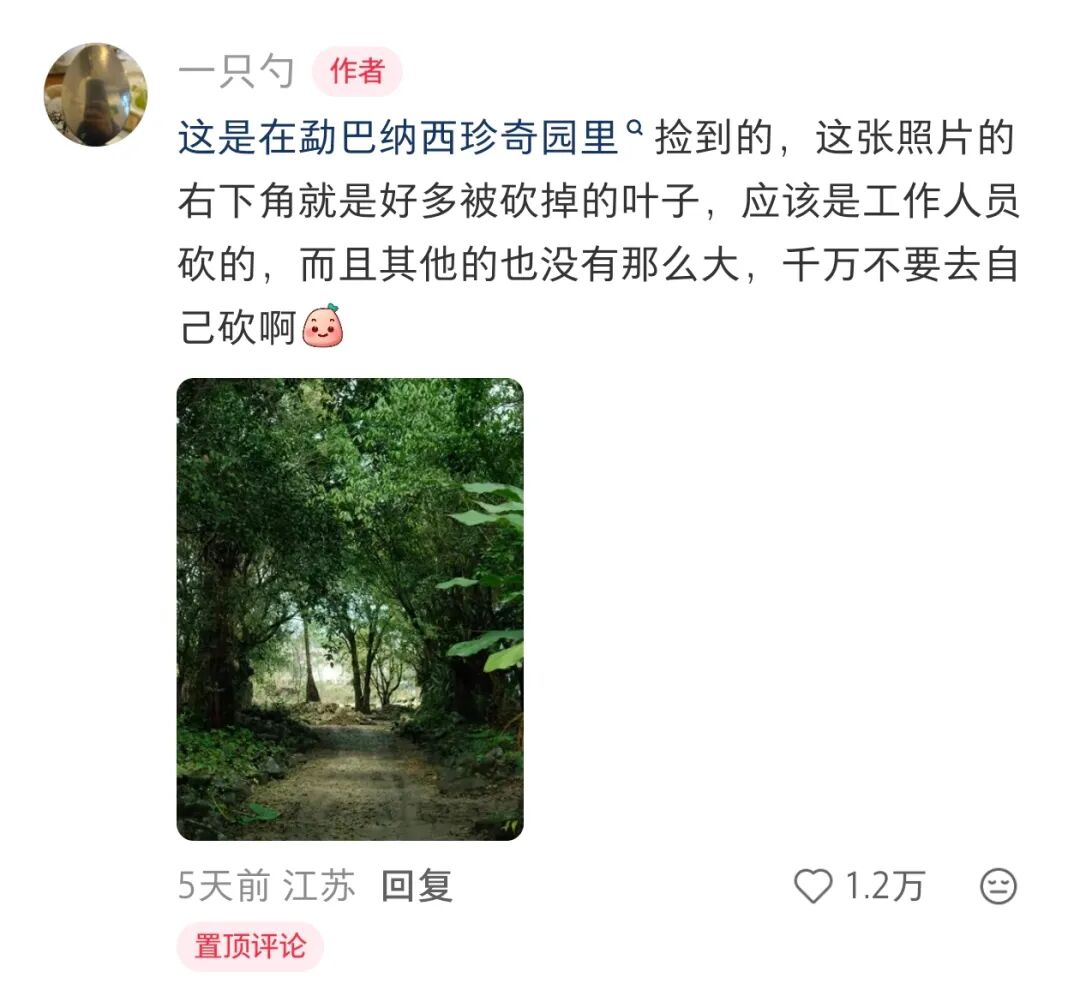View the forest path photo in the comment
Viewport: 1080px width, 990px height.
tap(350, 609)
